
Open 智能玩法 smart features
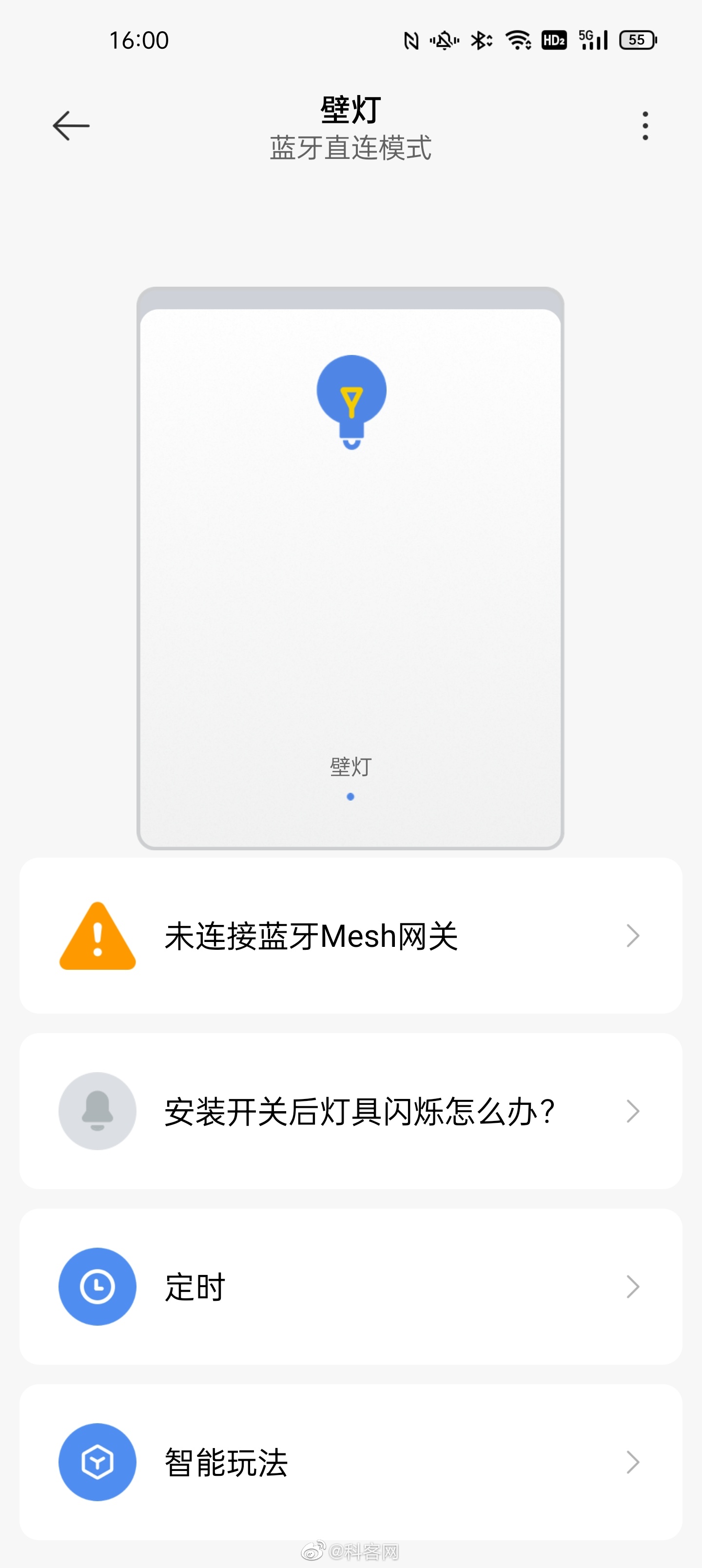coord(350,1462)
